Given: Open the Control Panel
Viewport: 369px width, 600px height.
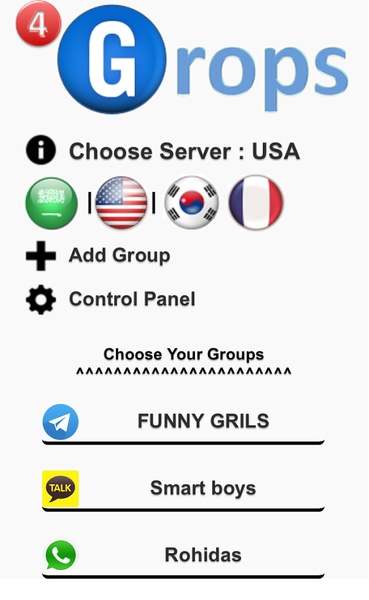Looking at the screenshot, I should [111, 299].
